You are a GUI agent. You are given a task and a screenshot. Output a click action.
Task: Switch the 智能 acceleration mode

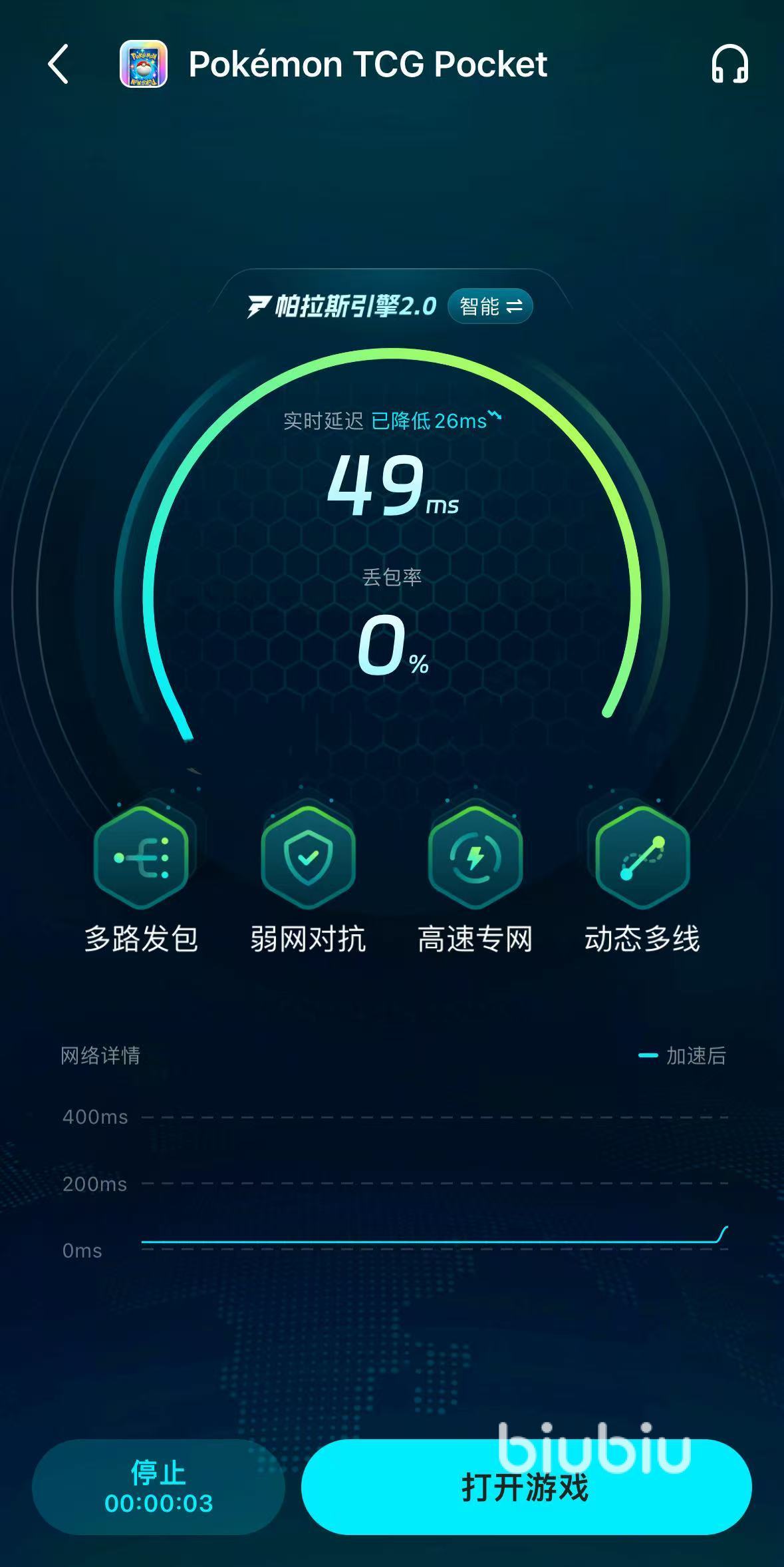pyautogui.click(x=491, y=307)
